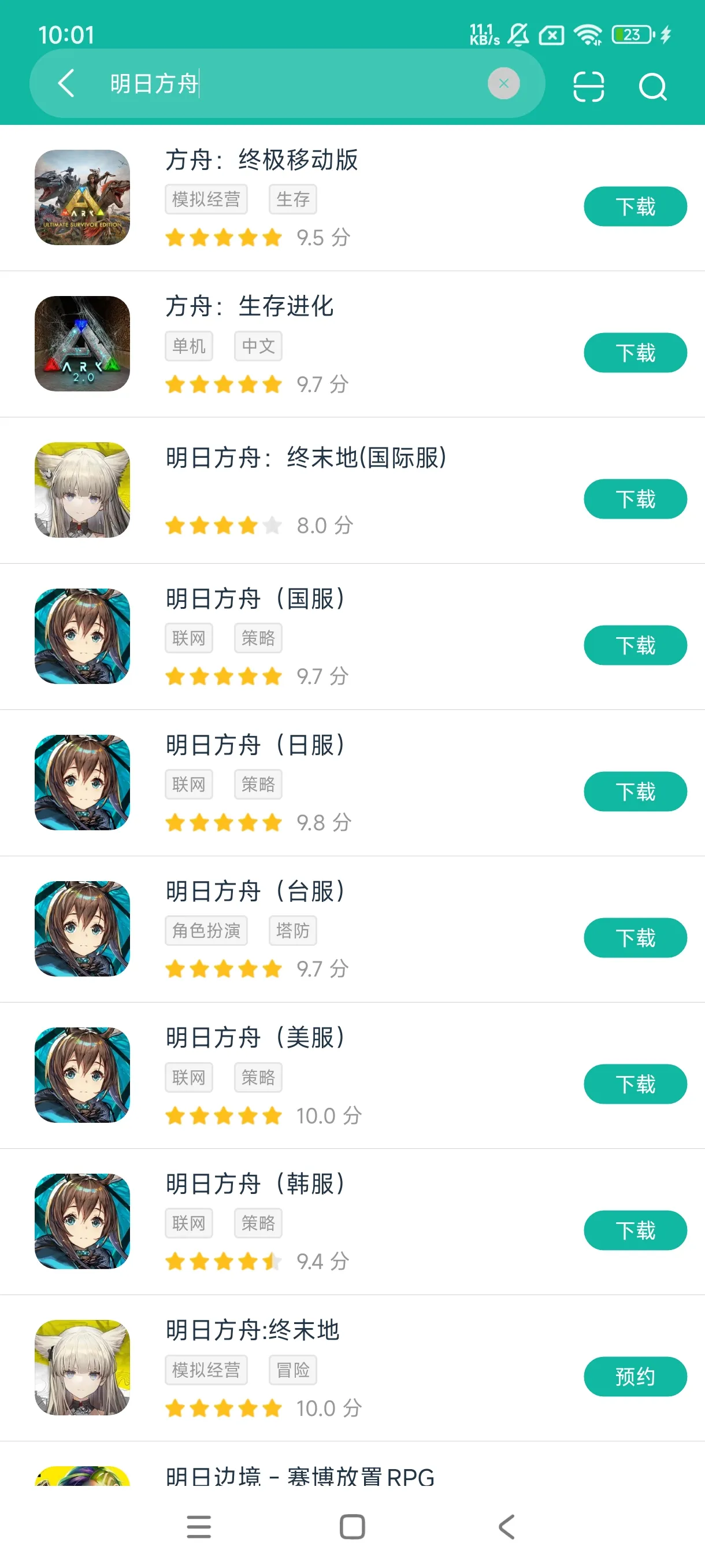The width and height of the screenshot is (705, 1568).
Task: Tap the 明日方舟：终末地(国际服) app icon
Action: point(82,490)
